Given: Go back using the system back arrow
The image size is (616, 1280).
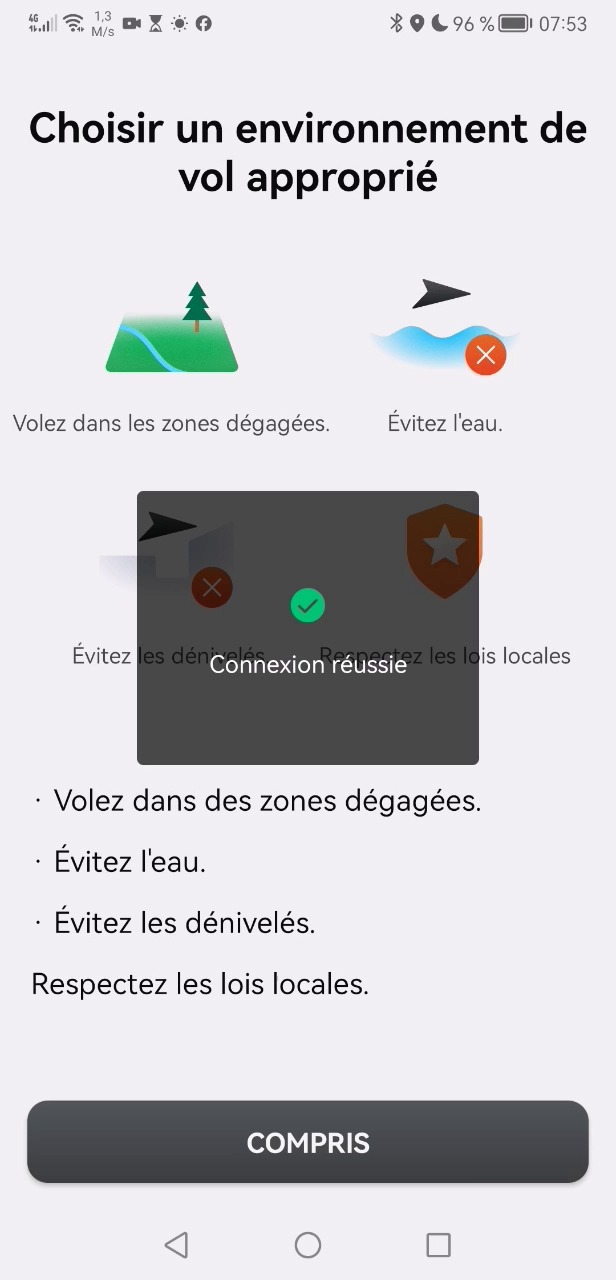Looking at the screenshot, I should point(176,1244).
